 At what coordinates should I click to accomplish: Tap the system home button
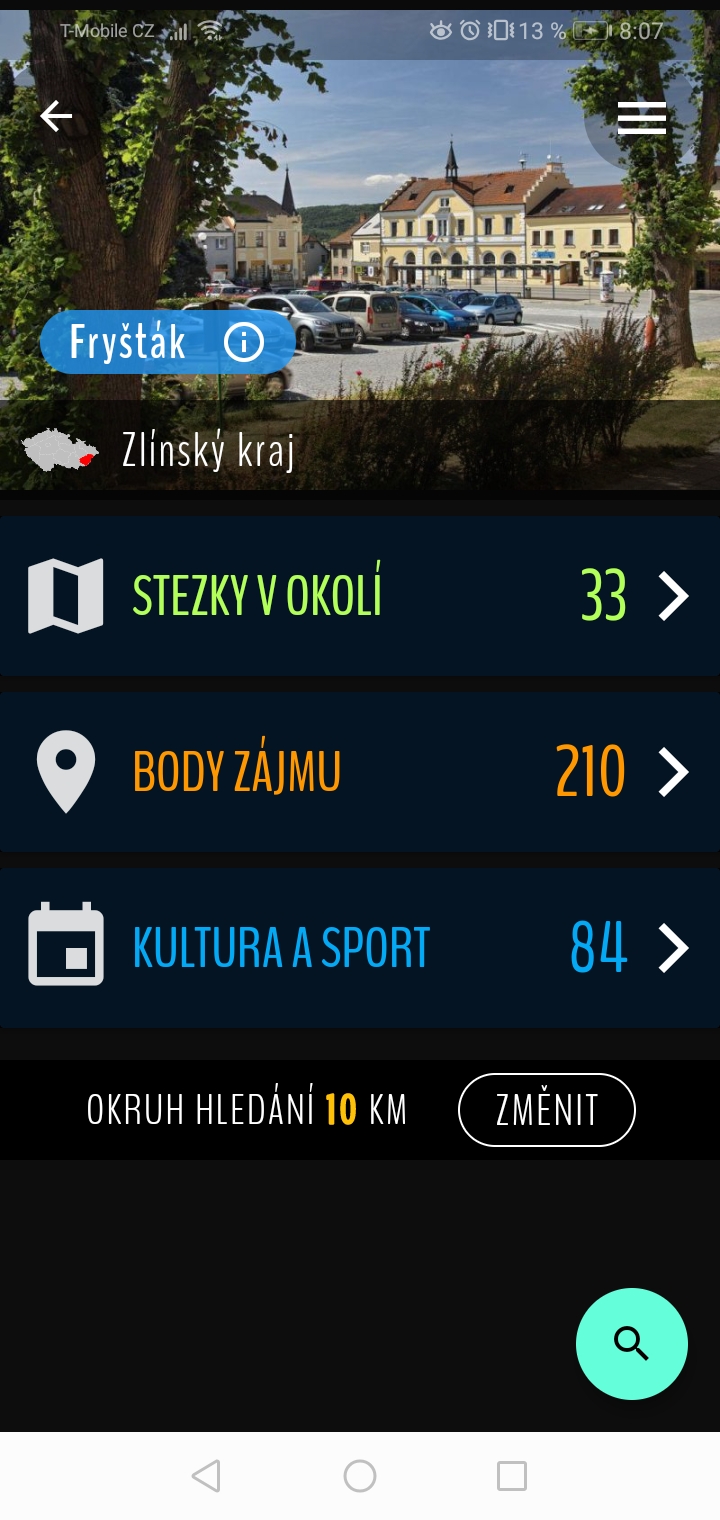[360, 1476]
